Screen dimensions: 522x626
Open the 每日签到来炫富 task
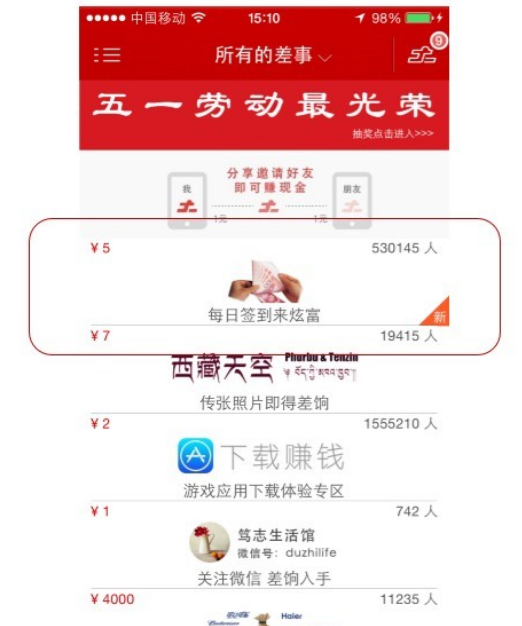click(264, 282)
